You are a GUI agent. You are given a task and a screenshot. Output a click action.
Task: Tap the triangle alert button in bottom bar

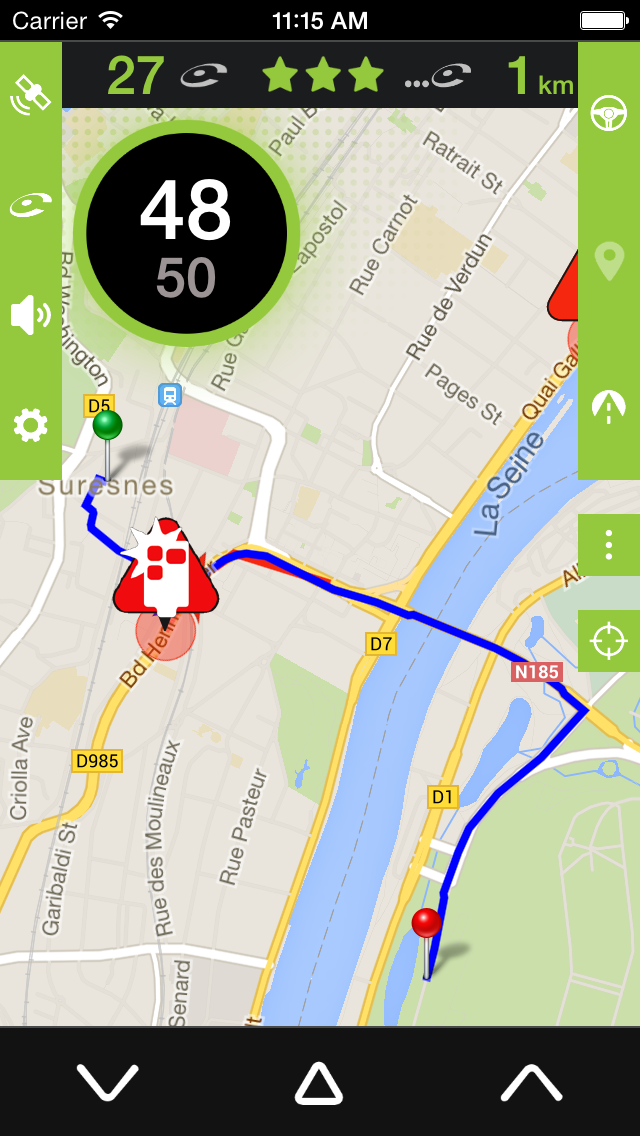[319, 1083]
